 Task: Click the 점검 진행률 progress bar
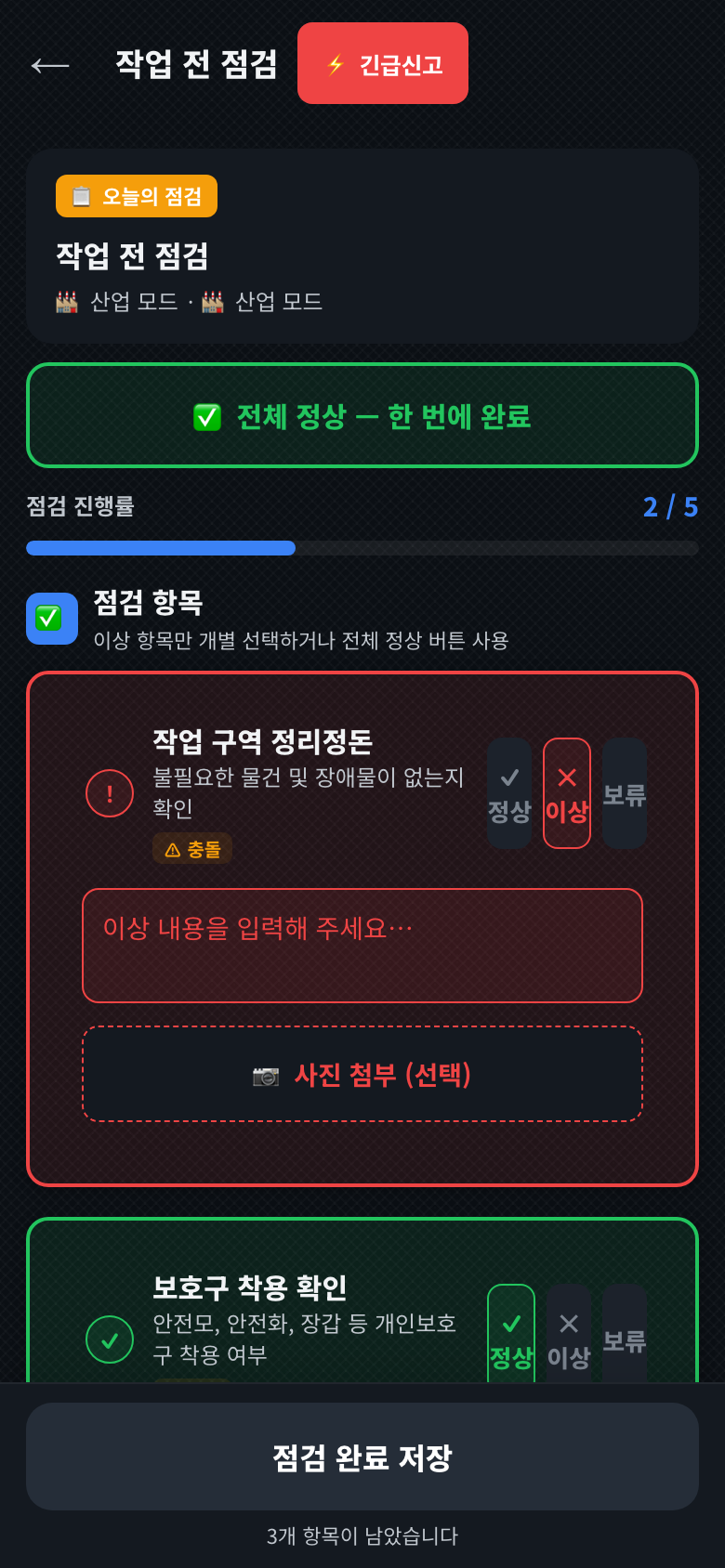coord(362,549)
